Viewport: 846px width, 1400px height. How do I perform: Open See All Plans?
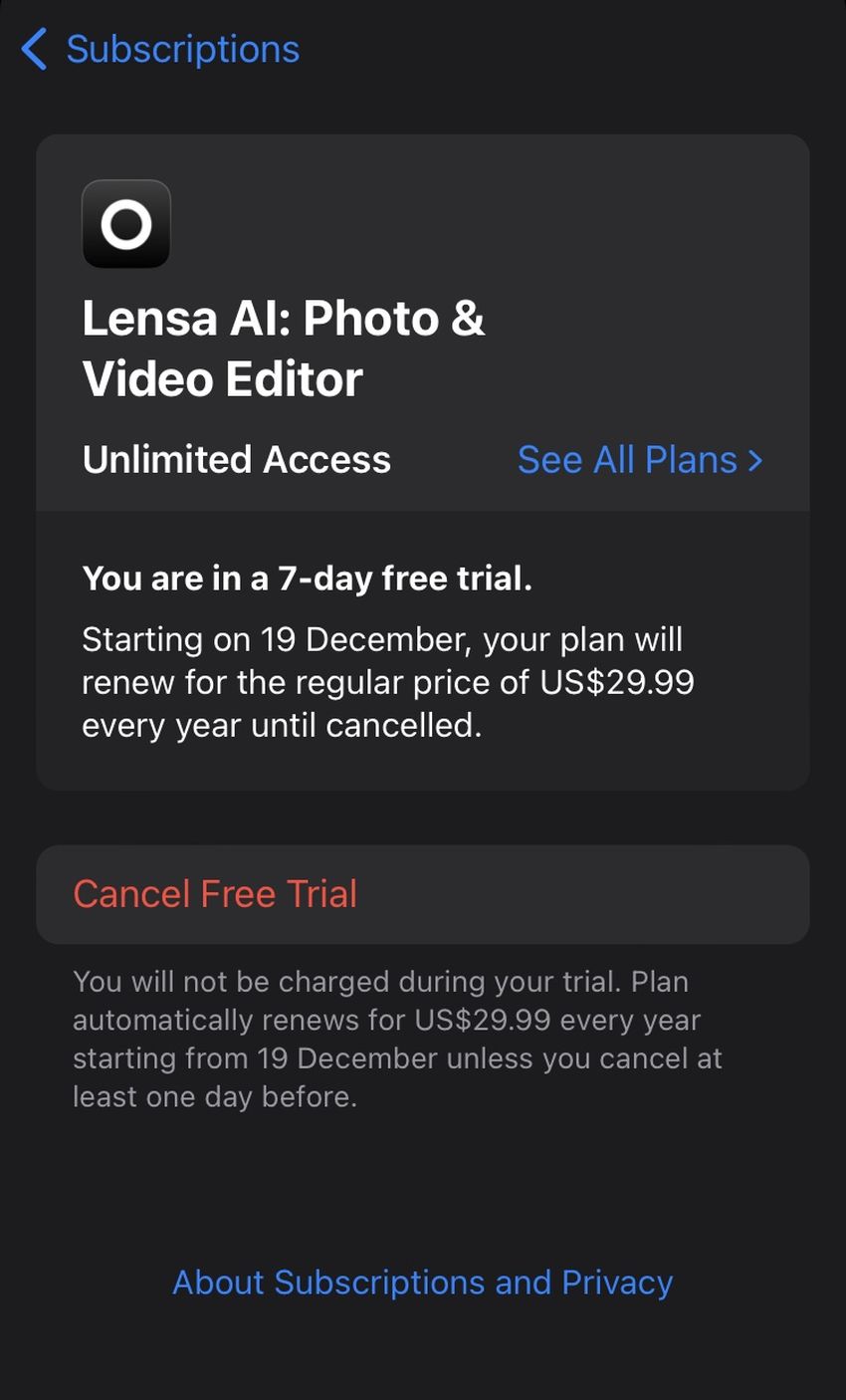pyautogui.click(x=639, y=460)
